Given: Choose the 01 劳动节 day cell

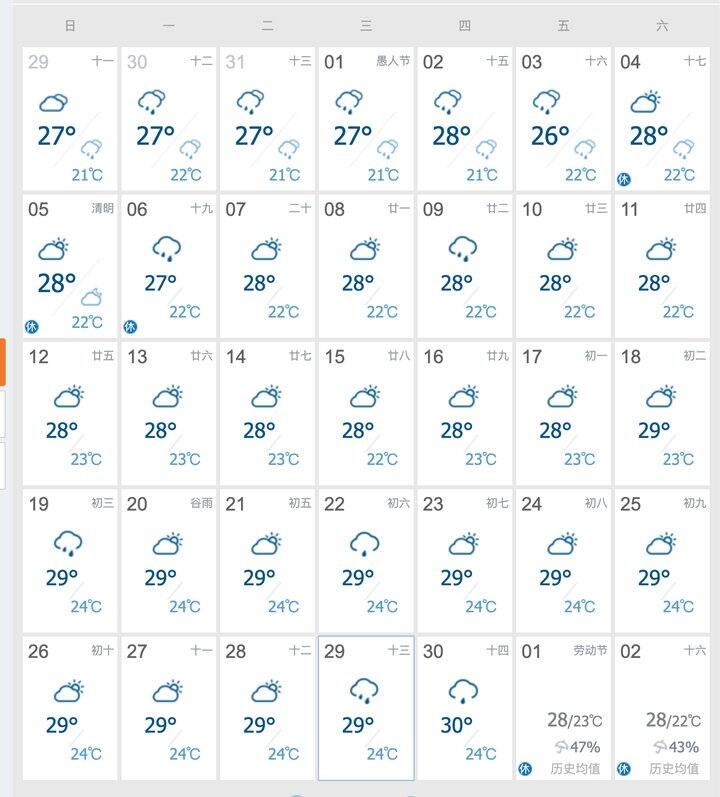Looking at the screenshot, I should click(x=563, y=708).
